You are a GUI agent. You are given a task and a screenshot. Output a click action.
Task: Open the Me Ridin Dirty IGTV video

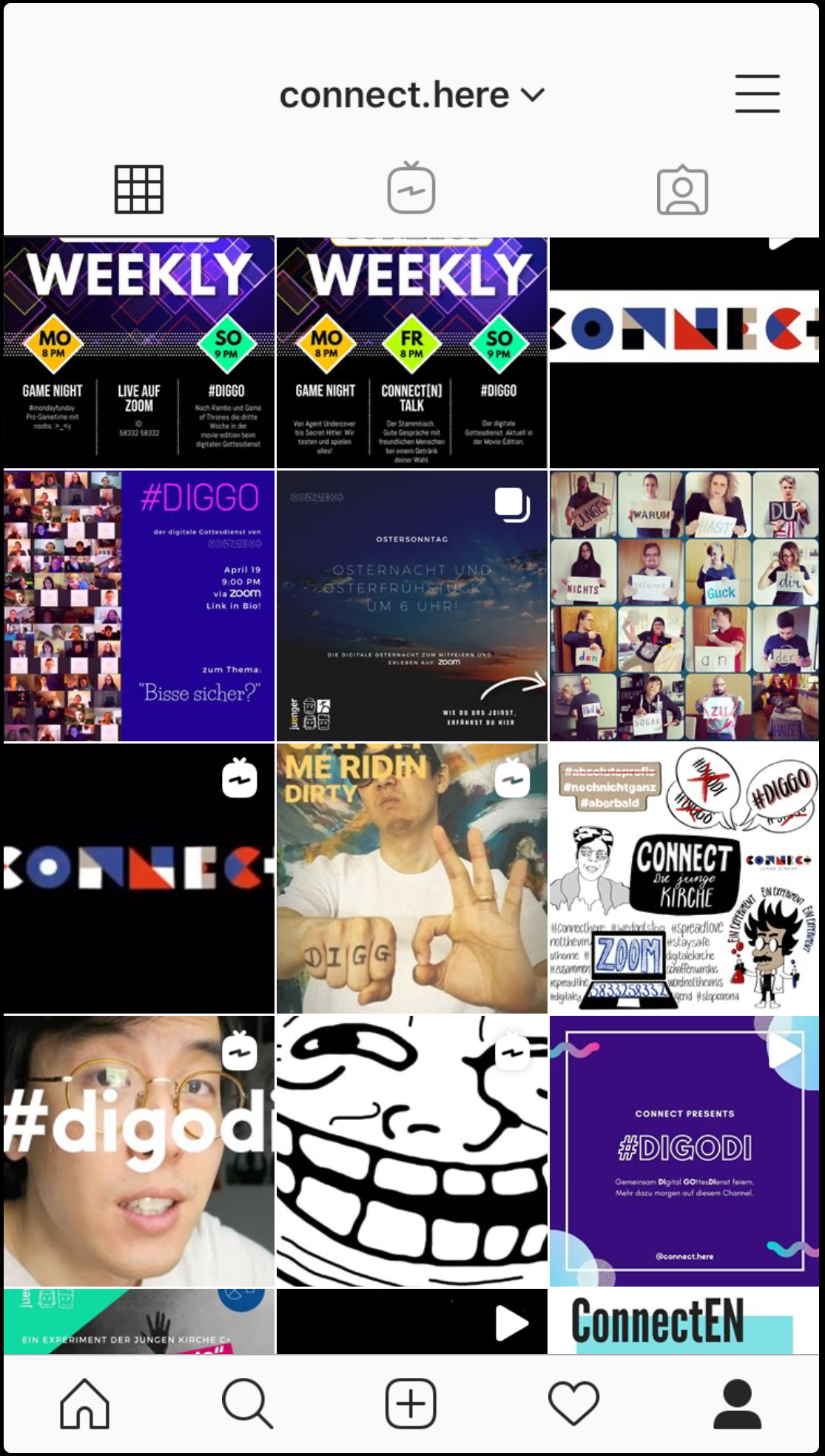412,878
